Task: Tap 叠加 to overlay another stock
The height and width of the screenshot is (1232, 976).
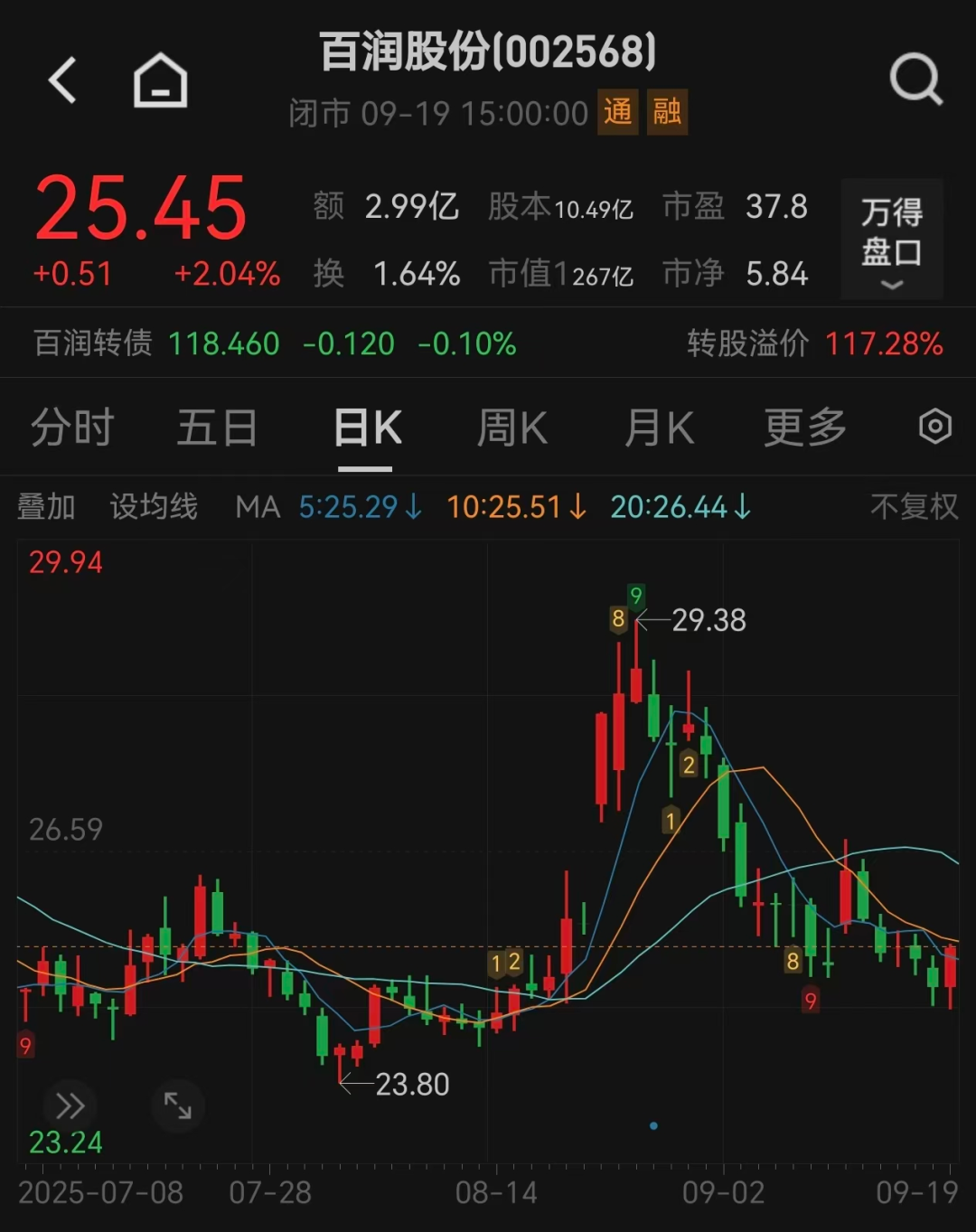Action: coord(46,507)
